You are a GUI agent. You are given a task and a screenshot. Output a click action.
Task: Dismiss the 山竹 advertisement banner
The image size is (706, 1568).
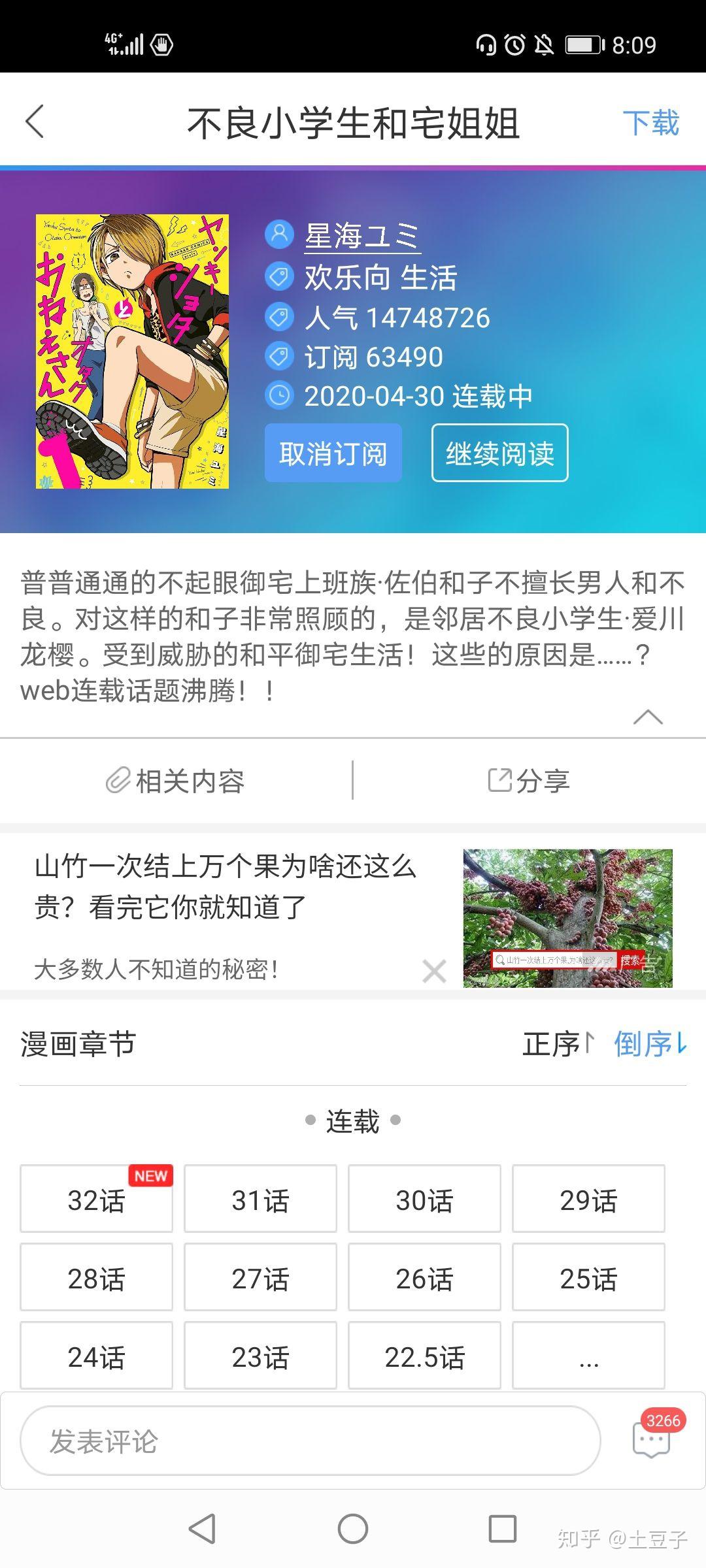point(434,971)
